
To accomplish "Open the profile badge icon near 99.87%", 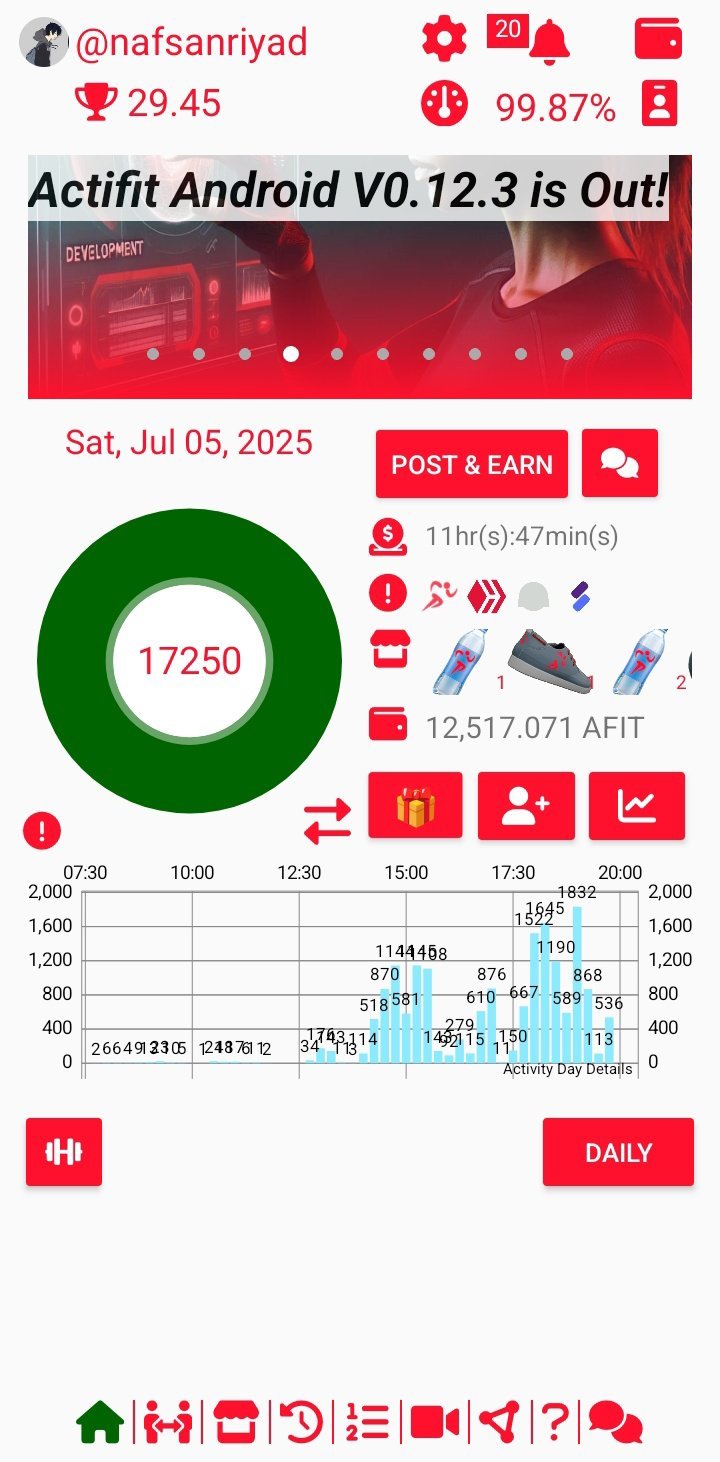I will [x=659, y=103].
